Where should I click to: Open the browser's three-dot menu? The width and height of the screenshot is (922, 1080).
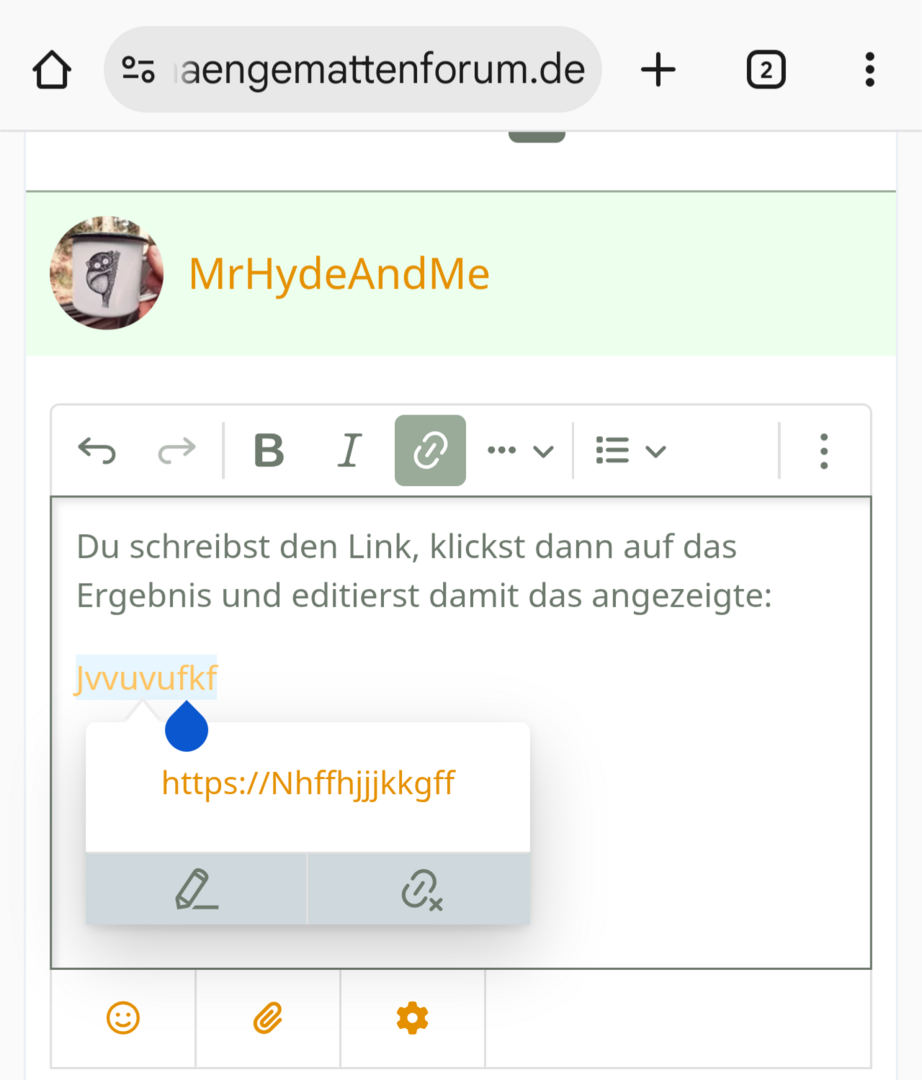click(869, 70)
